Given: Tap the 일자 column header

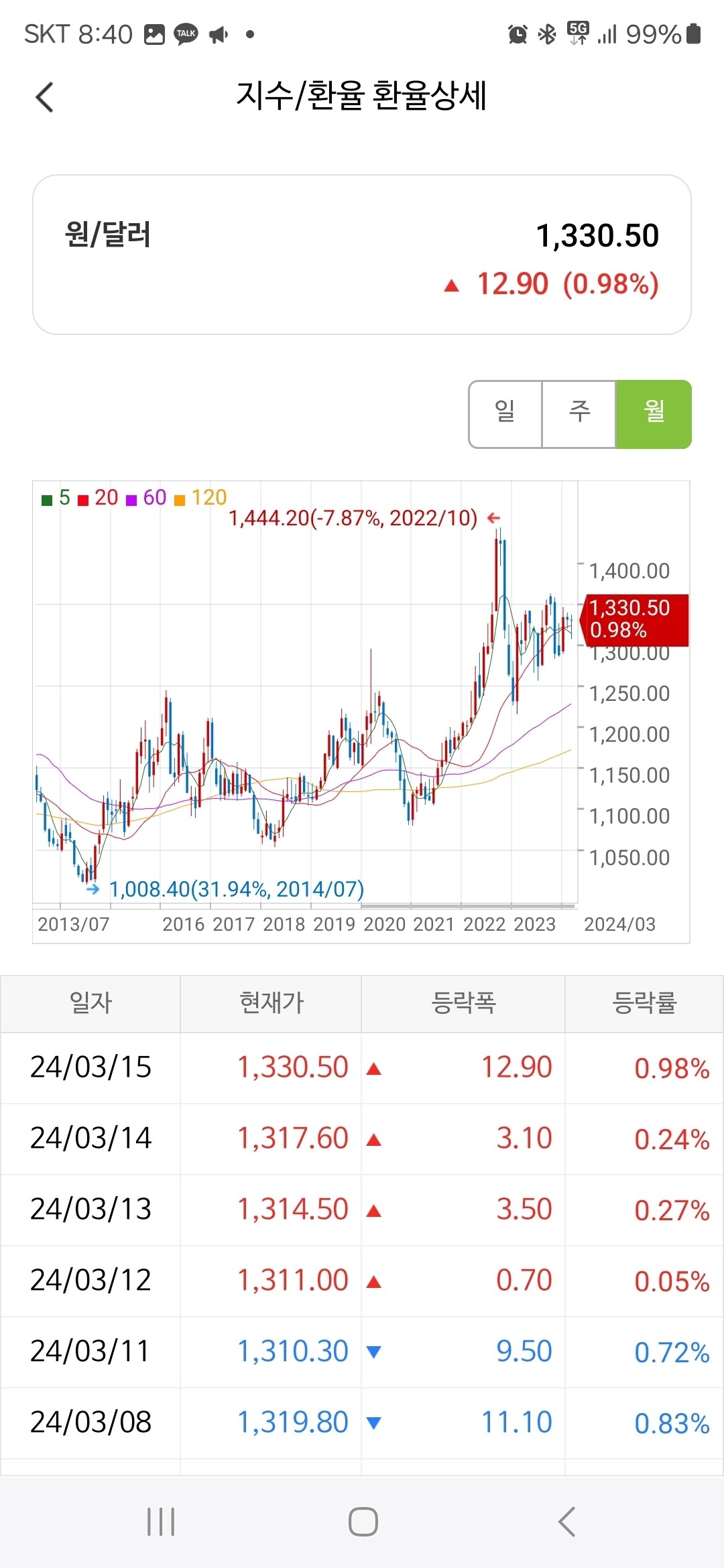Looking at the screenshot, I should tap(90, 1003).
